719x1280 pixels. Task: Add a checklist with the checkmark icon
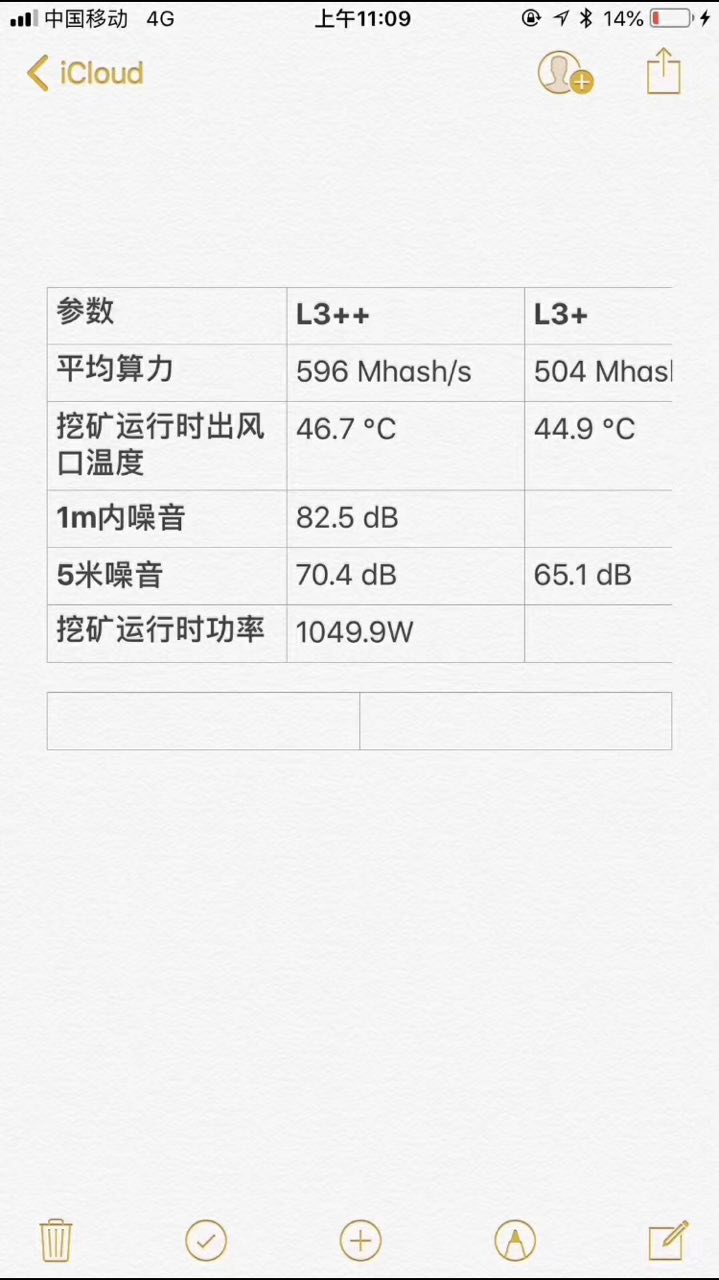pos(206,1241)
